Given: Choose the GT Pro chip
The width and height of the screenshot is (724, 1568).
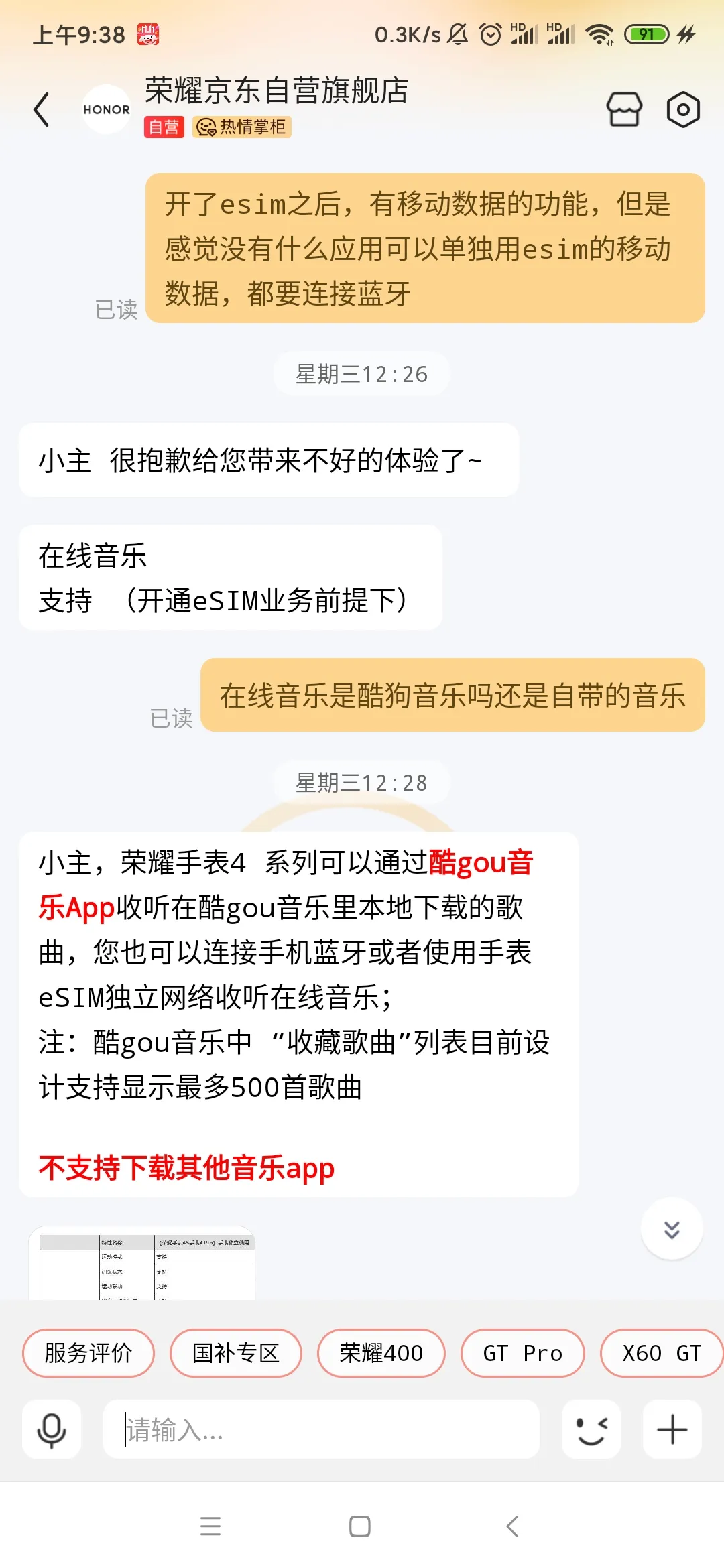Looking at the screenshot, I should tap(522, 1353).
